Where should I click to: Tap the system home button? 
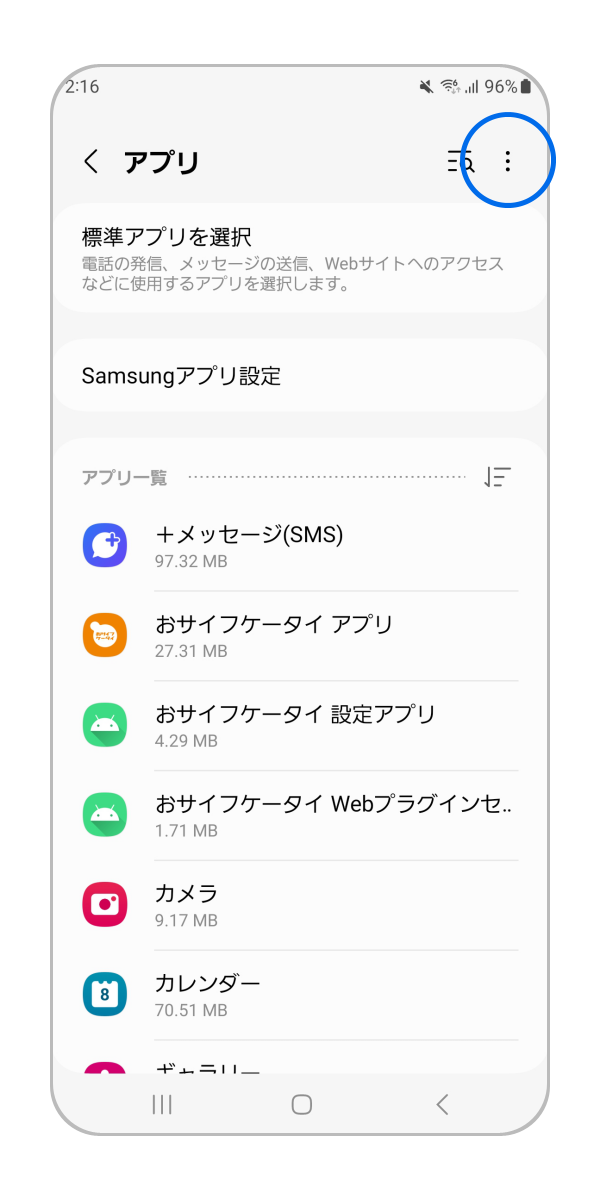tap(301, 1104)
